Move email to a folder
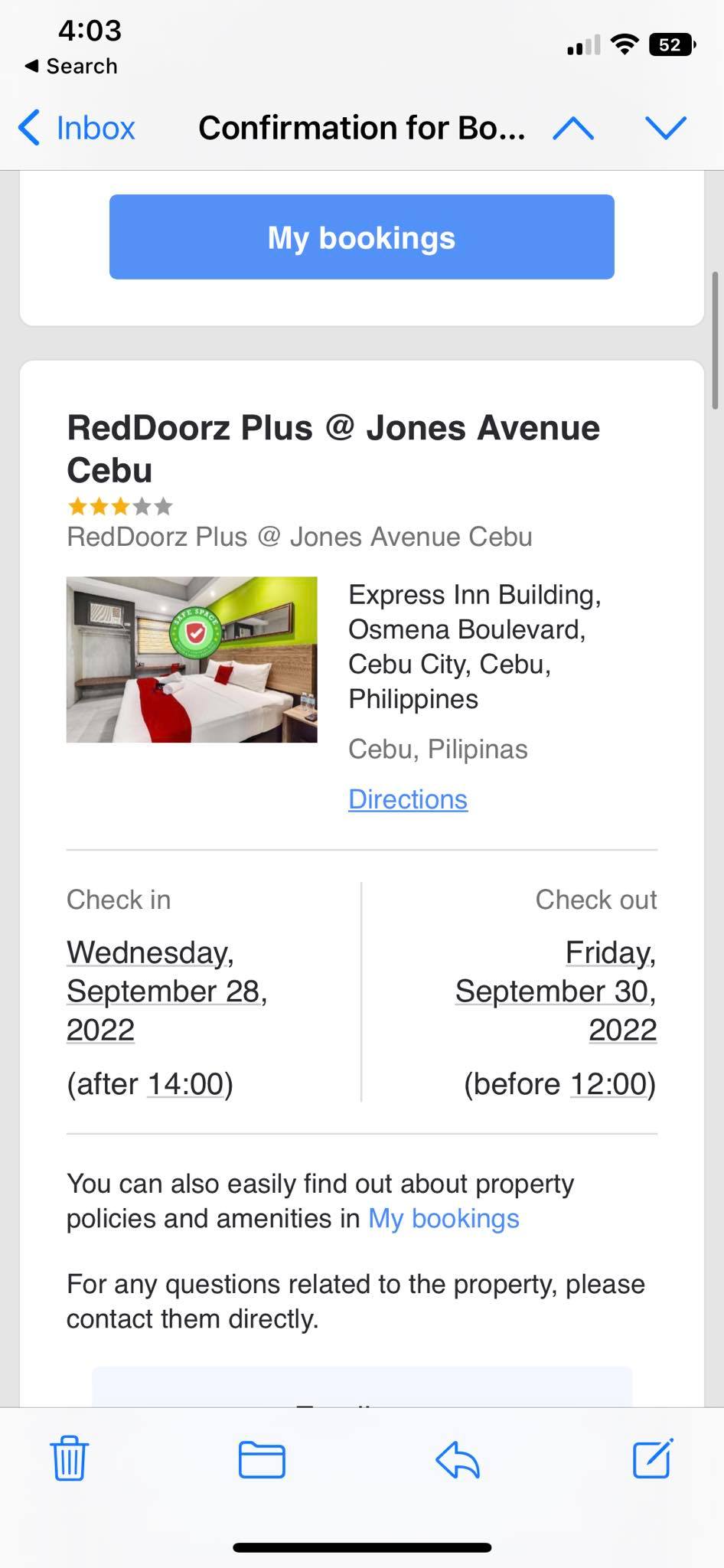724x1568 pixels. [x=262, y=1459]
